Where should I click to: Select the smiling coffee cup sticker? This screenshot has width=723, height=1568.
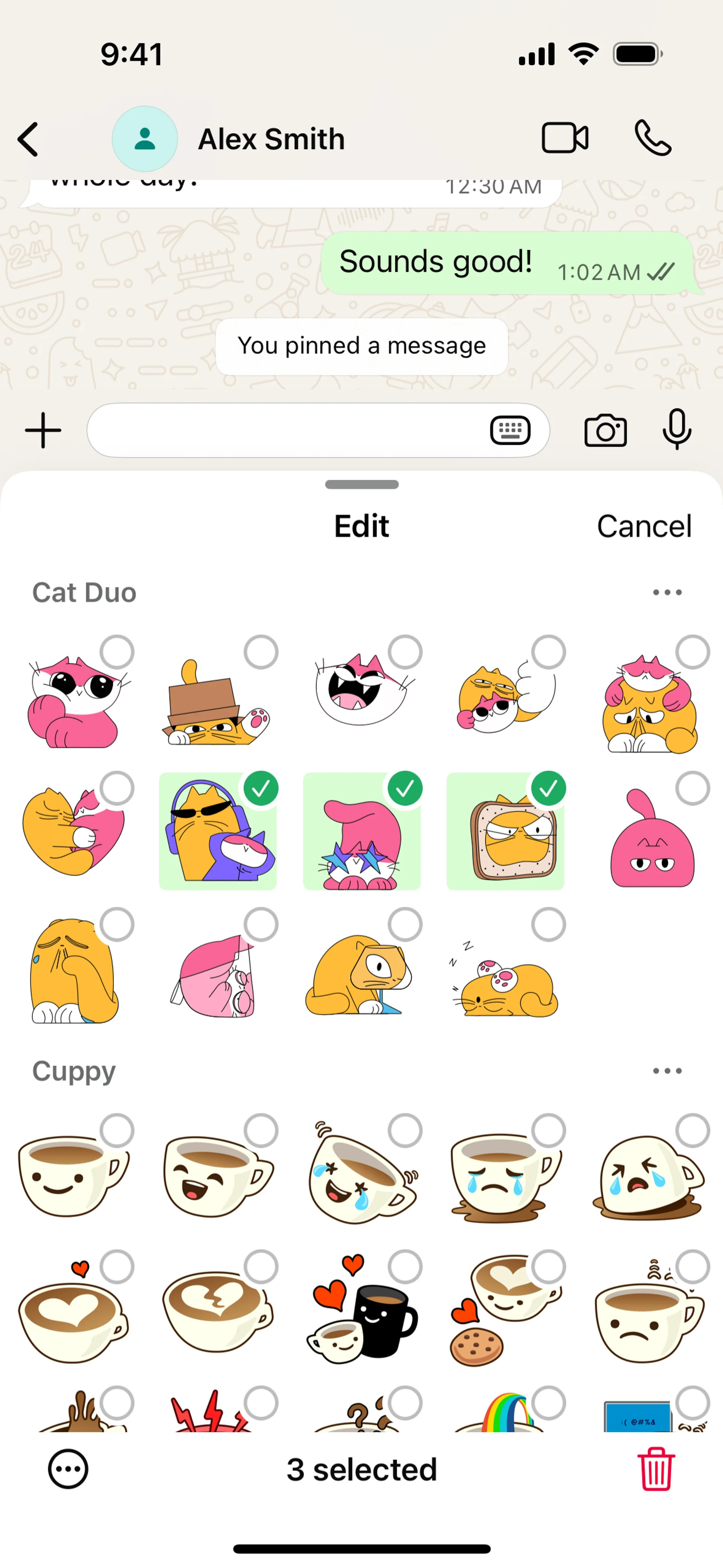(74, 1173)
